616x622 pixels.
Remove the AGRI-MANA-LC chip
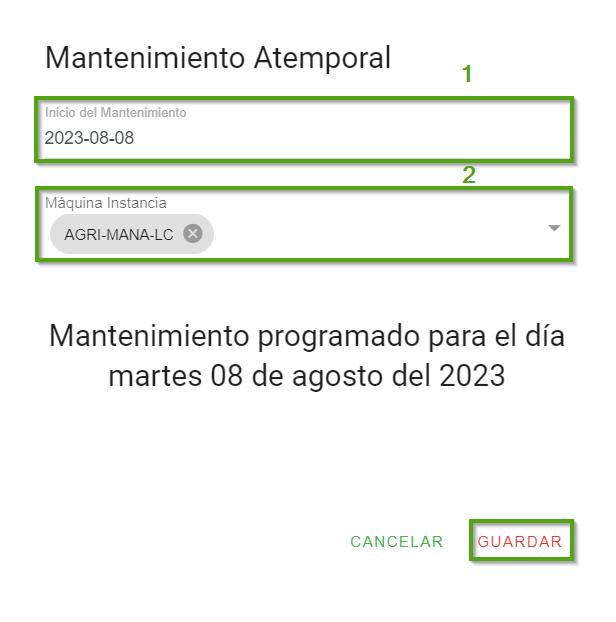pos(193,234)
